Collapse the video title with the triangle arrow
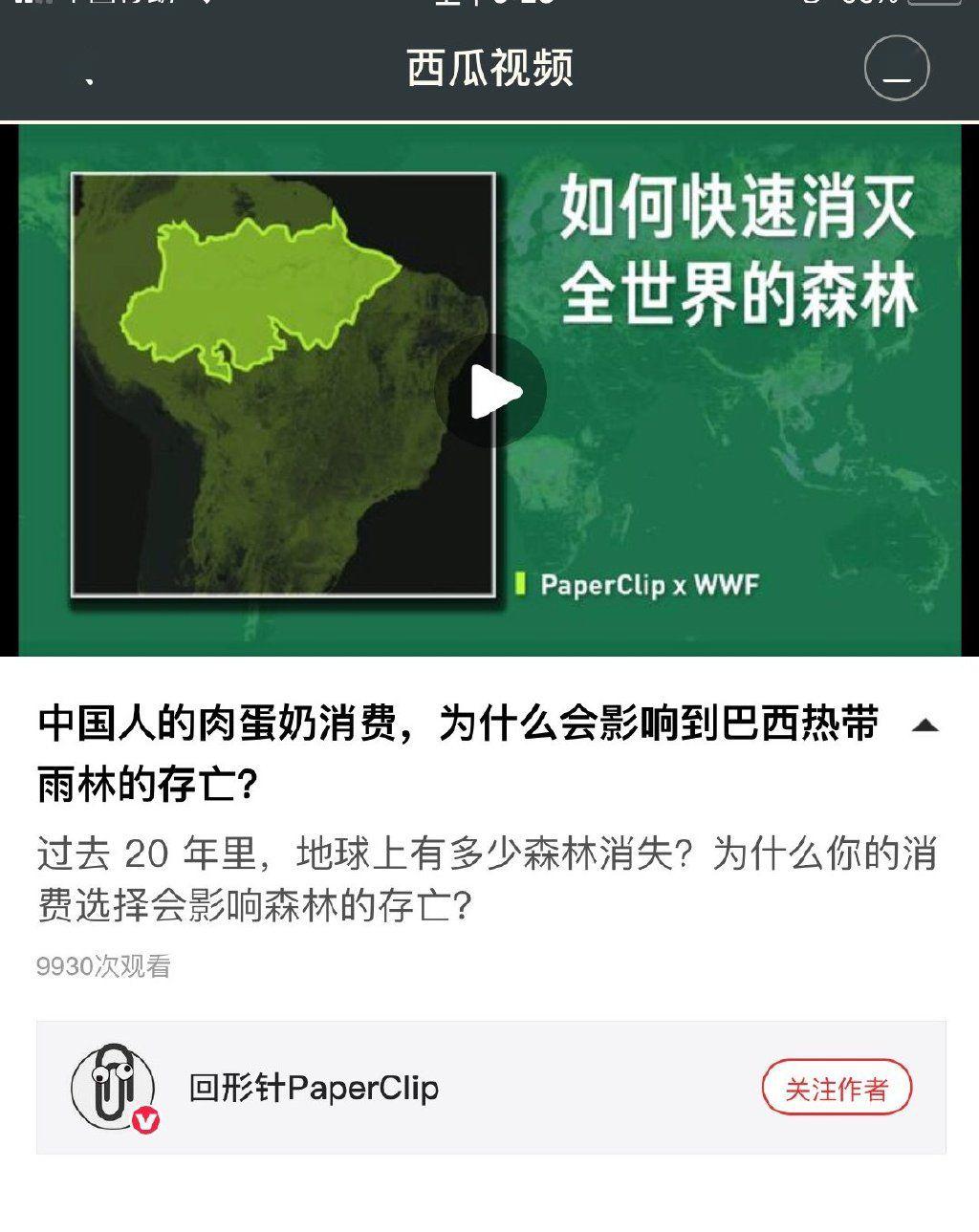The width and height of the screenshot is (979, 1232). click(924, 726)
